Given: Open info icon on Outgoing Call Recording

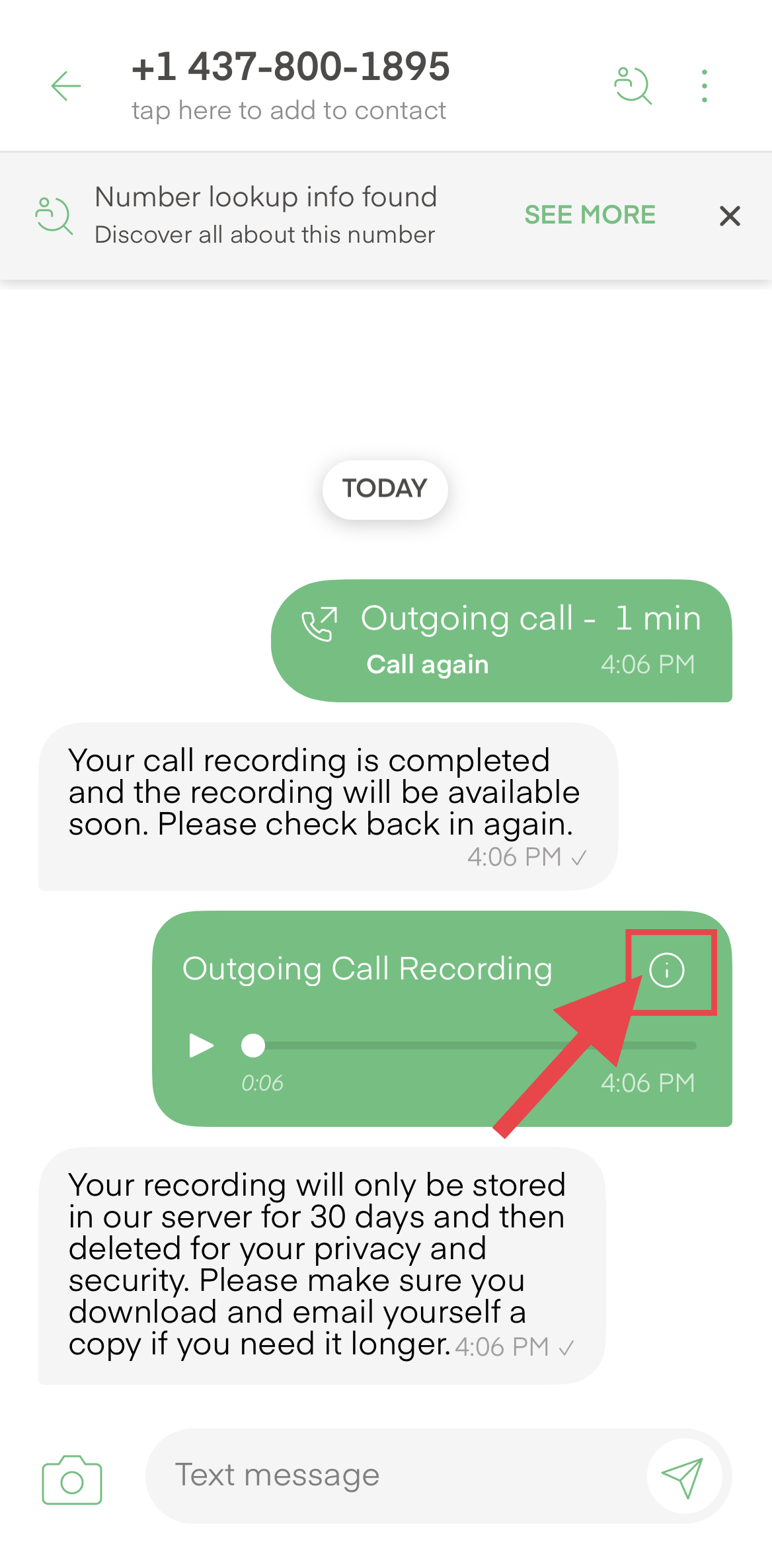Looking at the screenshot, I should [667, 970].
